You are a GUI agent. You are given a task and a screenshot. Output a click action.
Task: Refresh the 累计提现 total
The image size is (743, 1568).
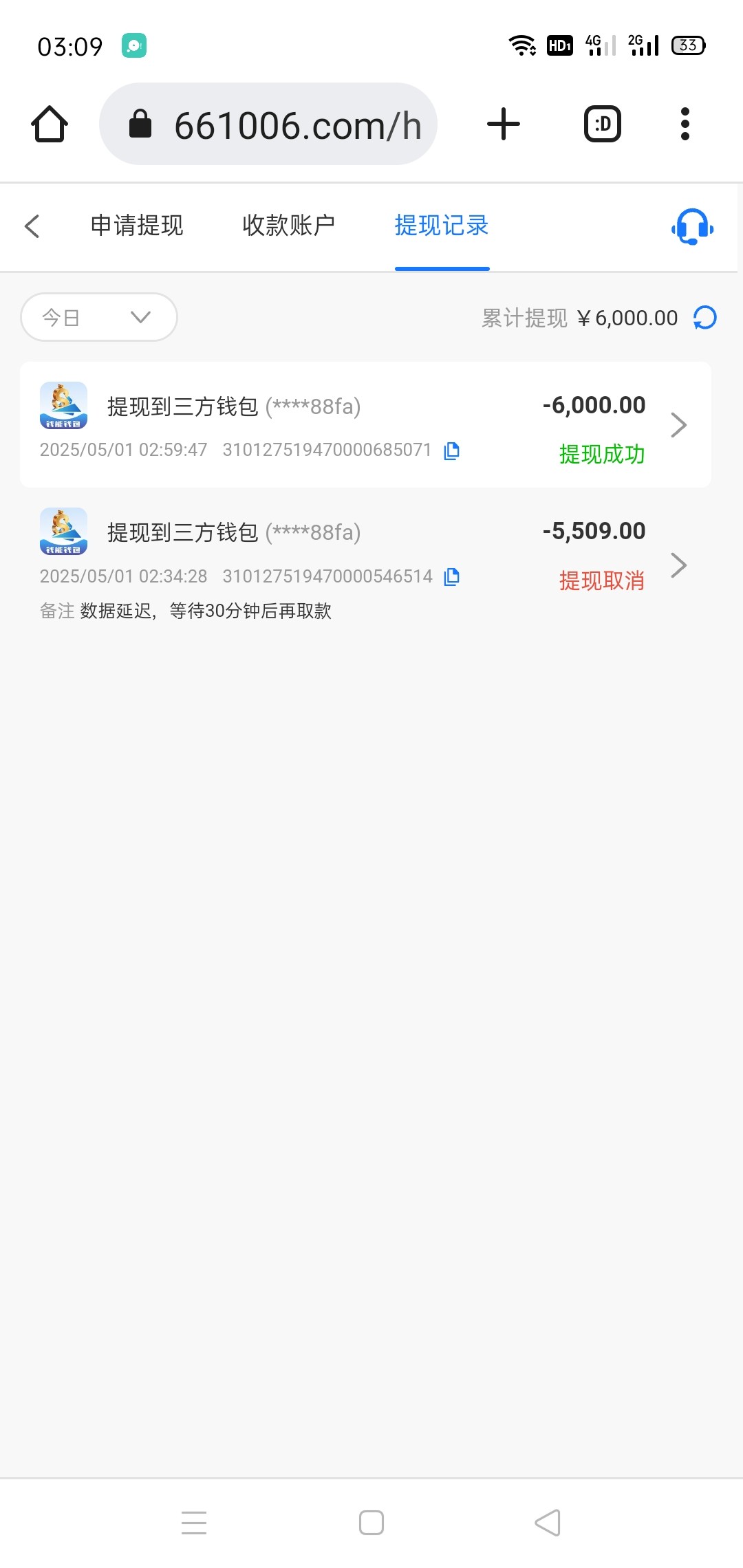coord(705,318)
